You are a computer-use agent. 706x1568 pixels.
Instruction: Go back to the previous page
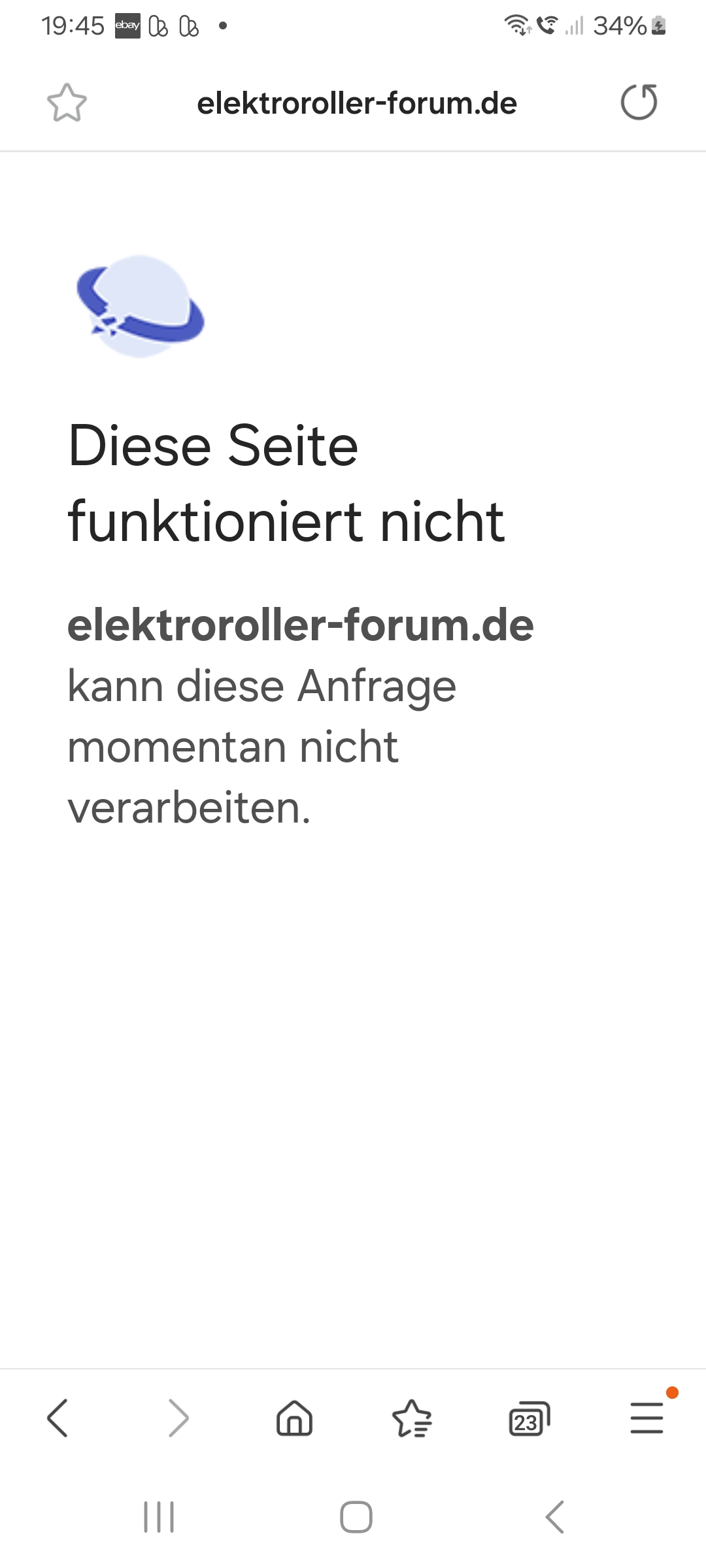[58, 1418]
